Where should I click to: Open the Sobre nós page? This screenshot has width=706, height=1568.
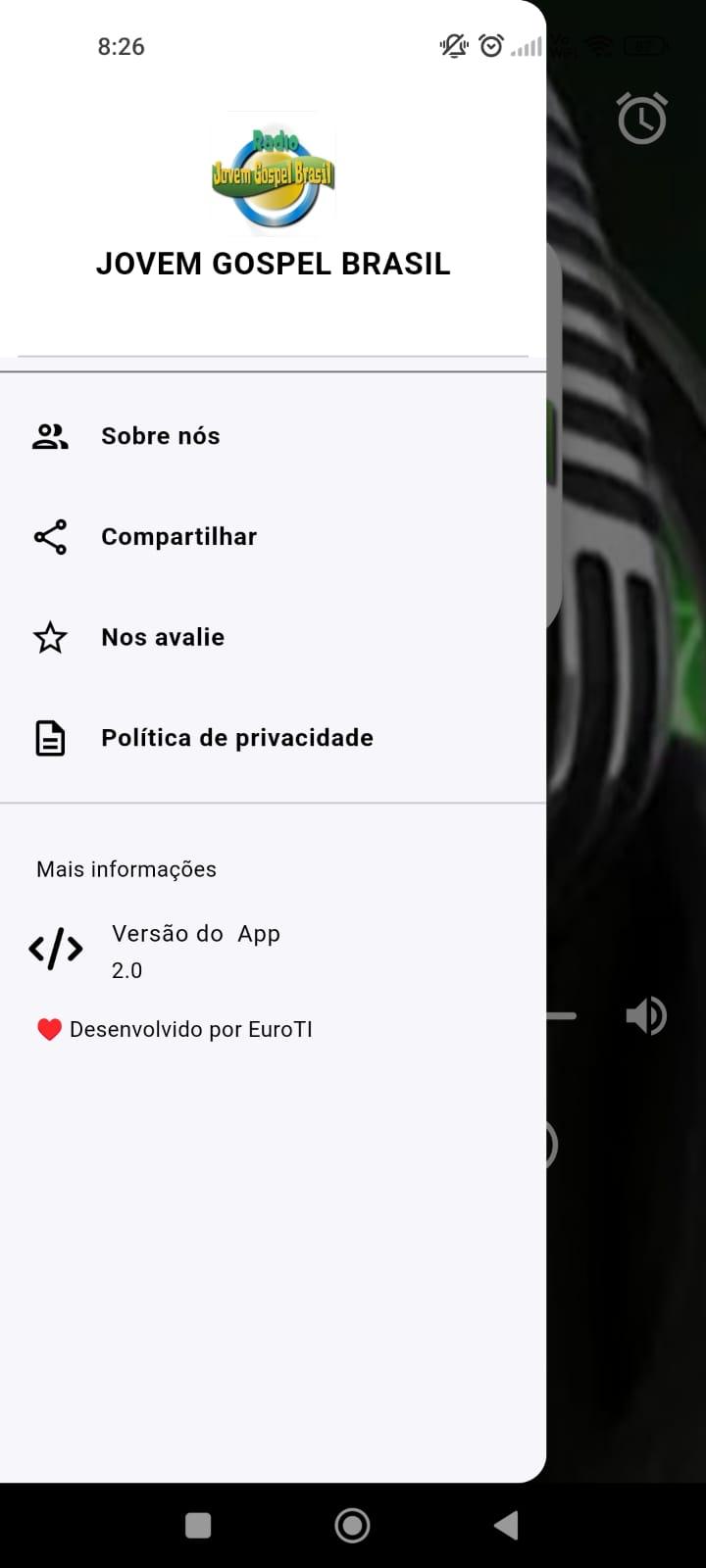click(x=161, y=436)
